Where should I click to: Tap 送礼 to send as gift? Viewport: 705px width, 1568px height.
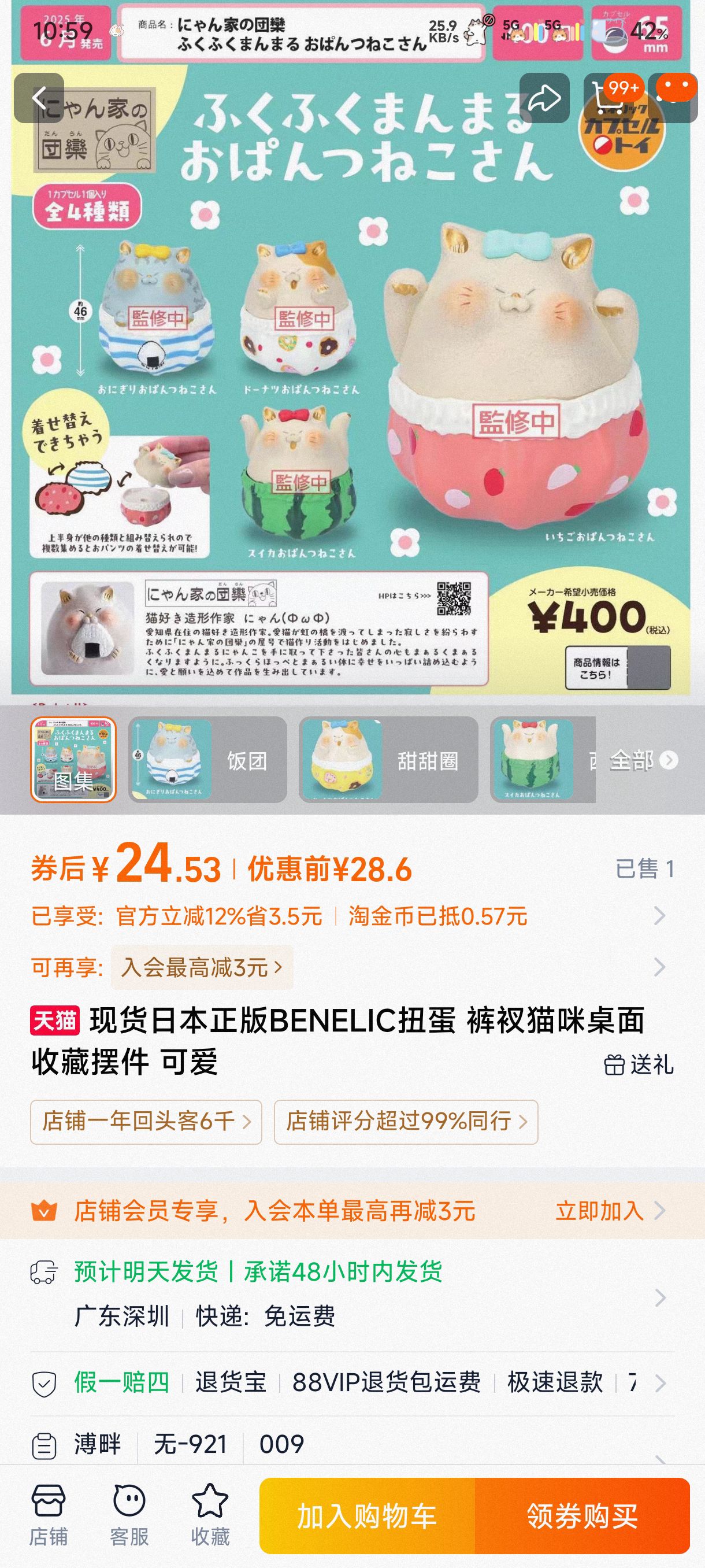[639, 1064]
